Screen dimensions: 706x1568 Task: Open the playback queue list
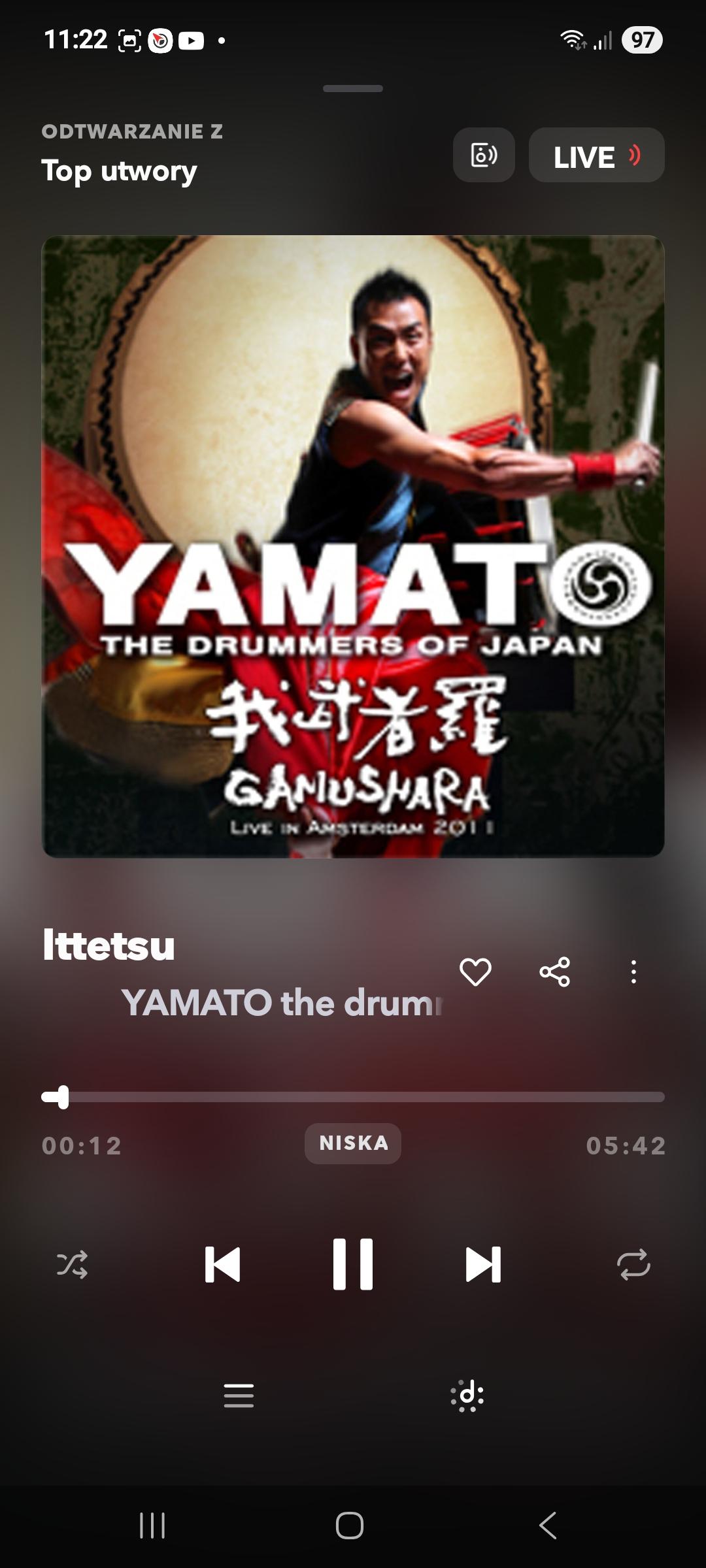[x=239, y=1396]
